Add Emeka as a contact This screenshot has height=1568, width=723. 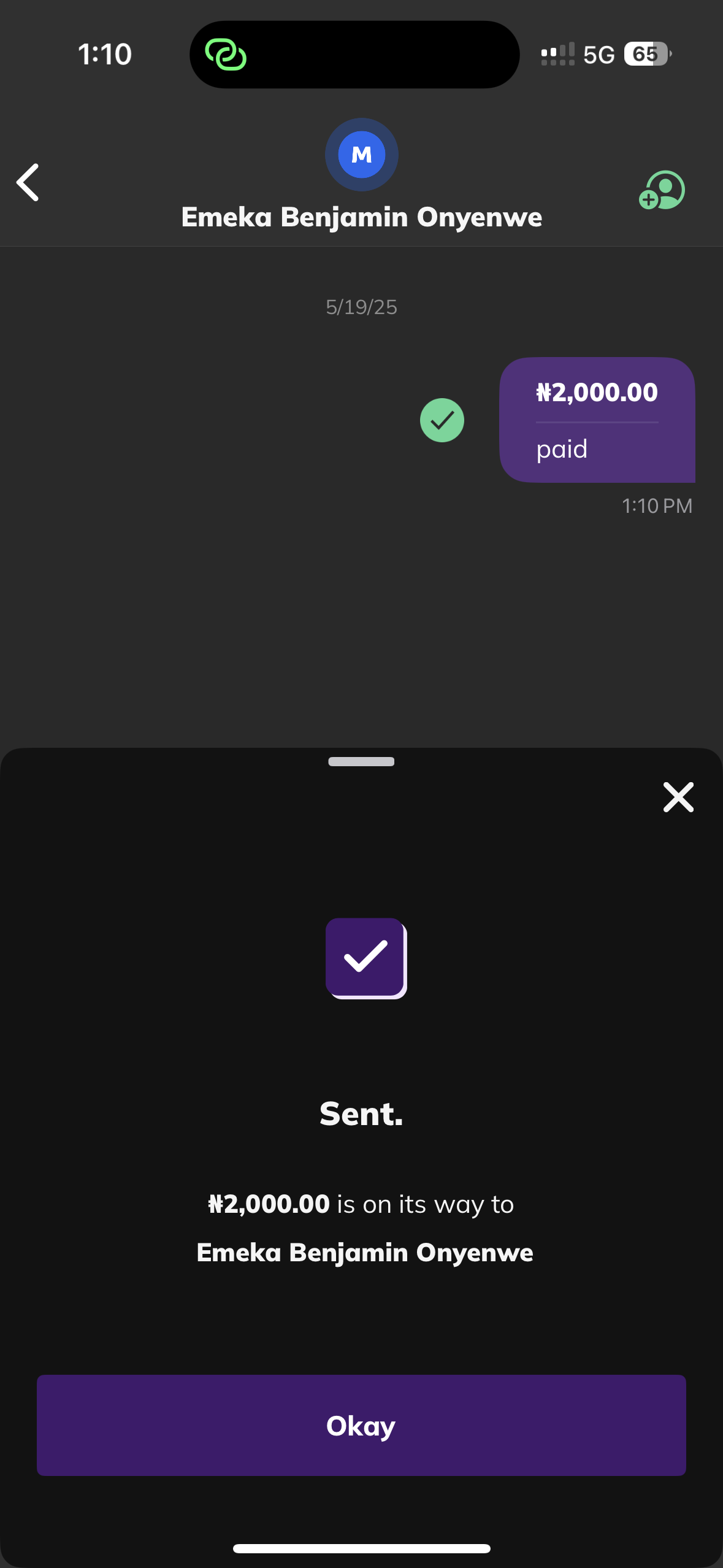[662, 190]
